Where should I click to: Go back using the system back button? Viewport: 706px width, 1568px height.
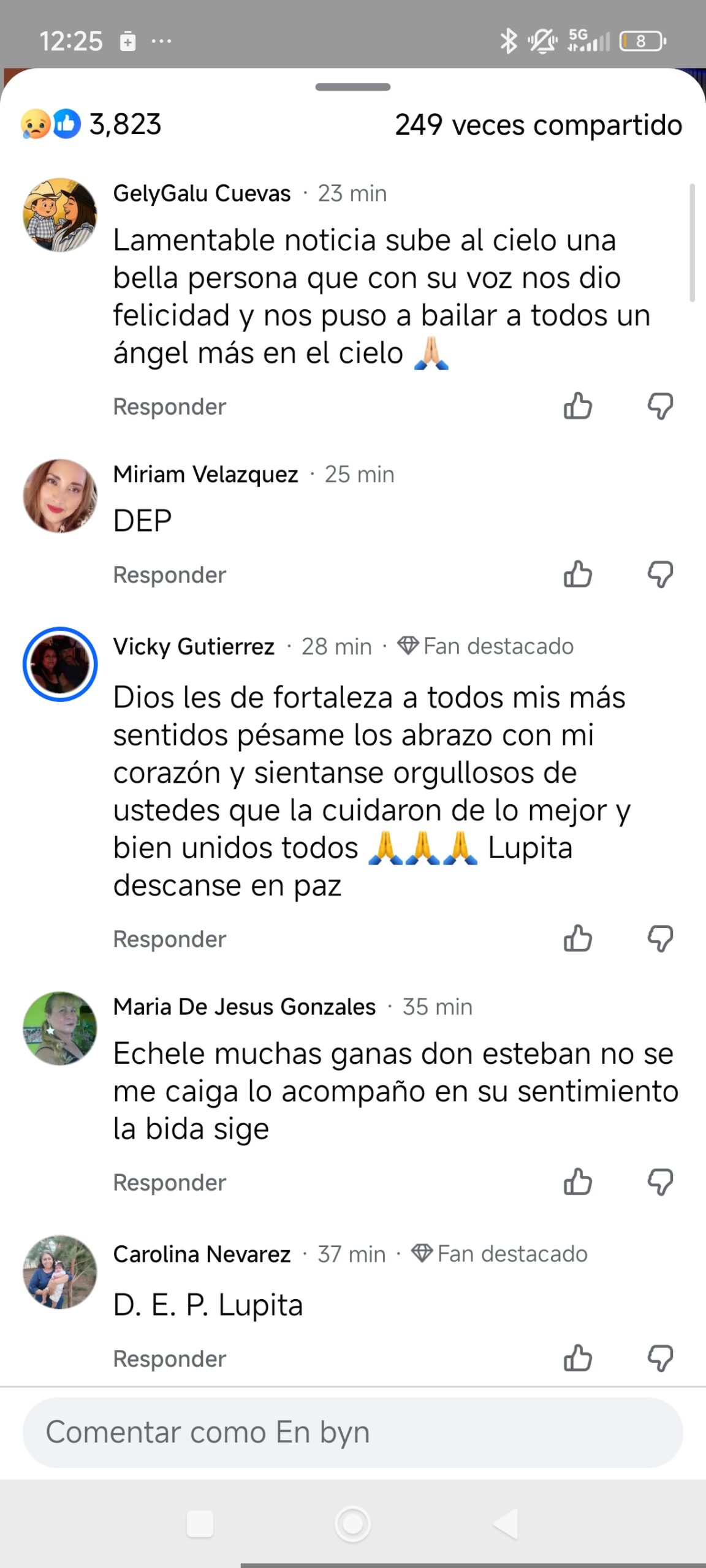(506, 1523)
